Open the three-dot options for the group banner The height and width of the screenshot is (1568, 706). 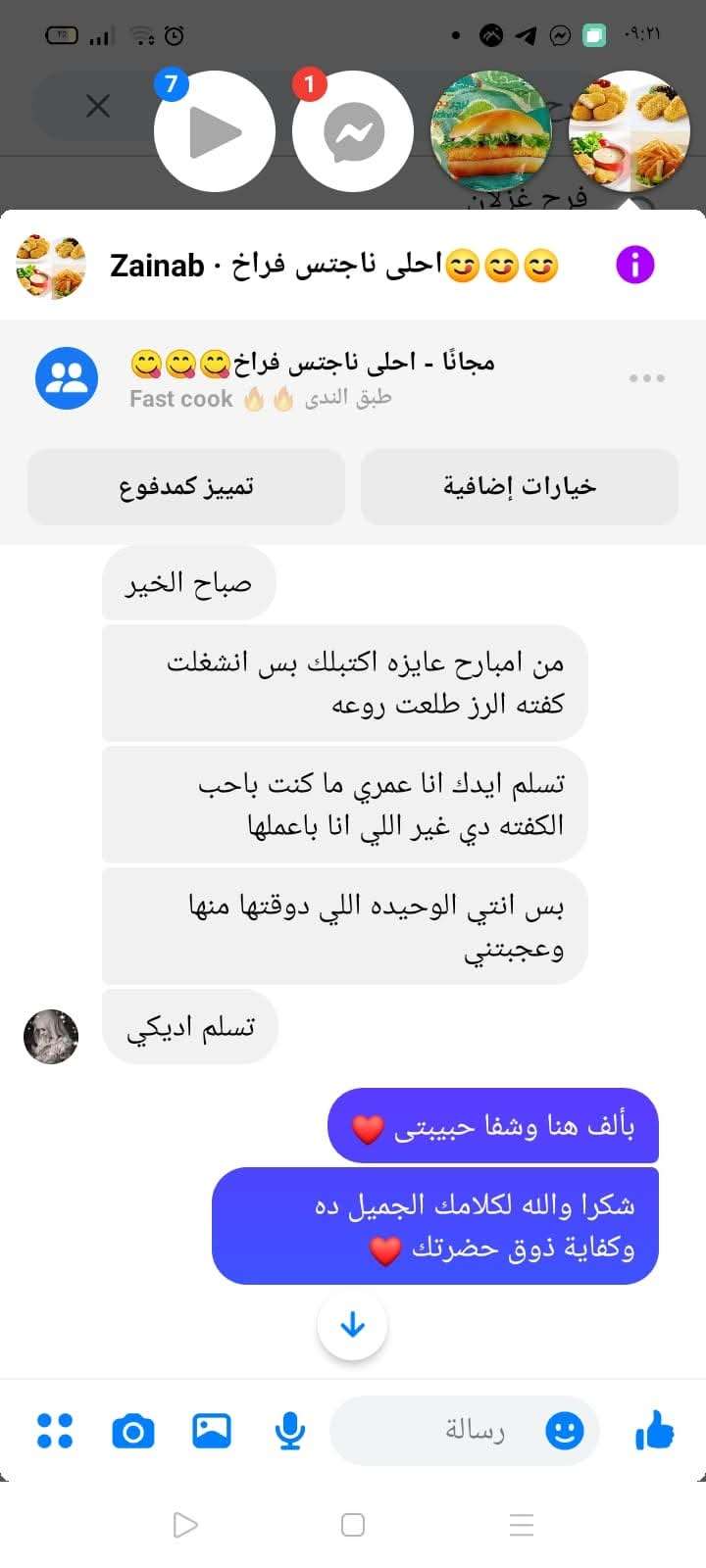pos(646,378)
